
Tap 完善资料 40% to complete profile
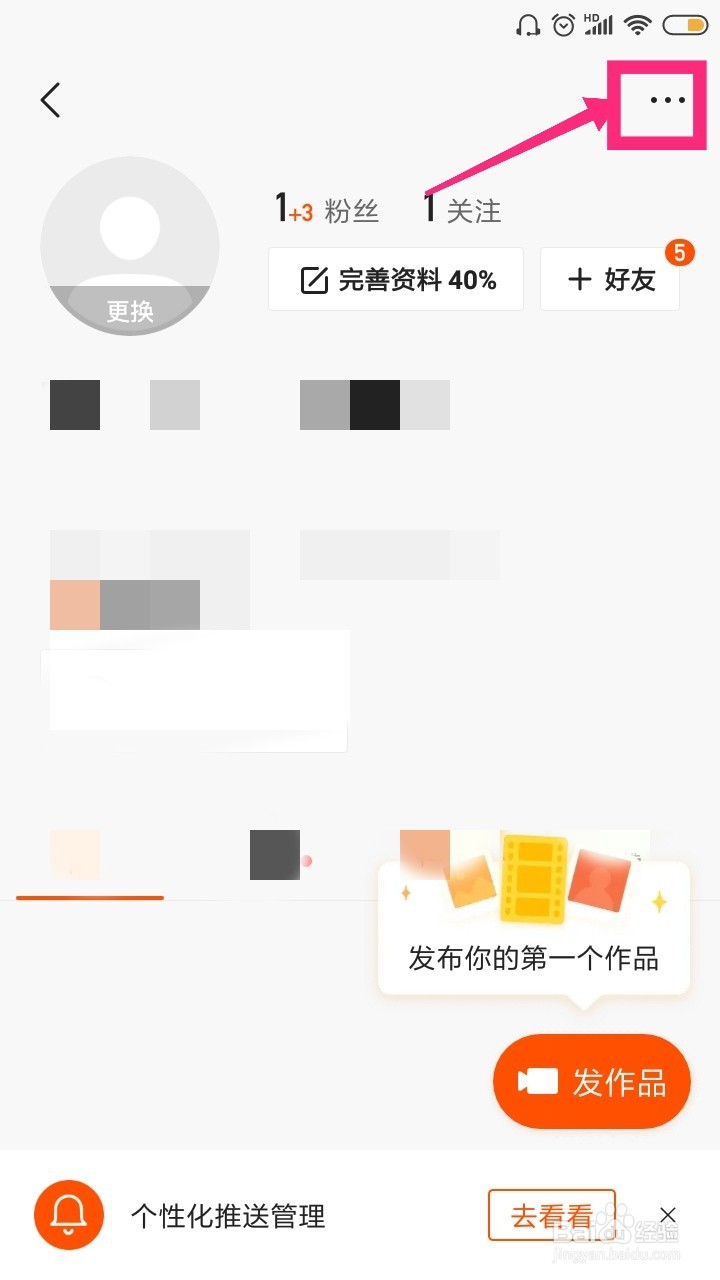(395, 279)
